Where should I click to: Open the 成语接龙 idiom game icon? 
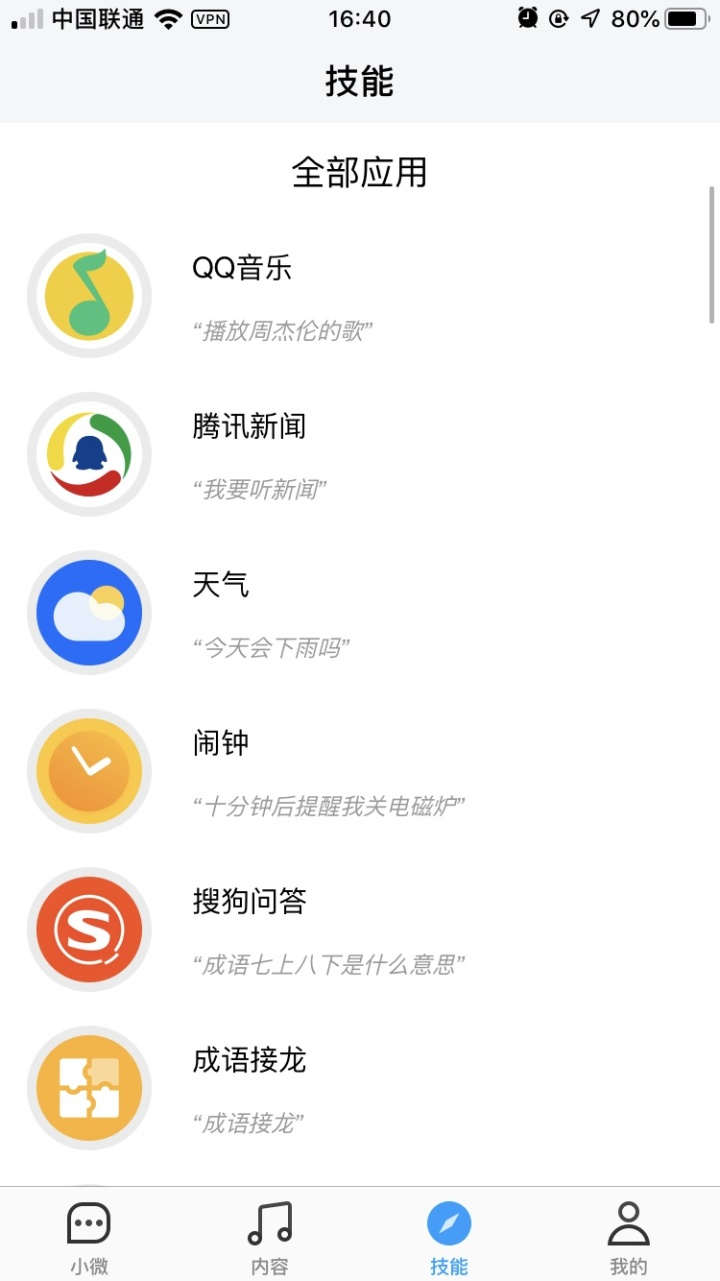click(89, 1087)
